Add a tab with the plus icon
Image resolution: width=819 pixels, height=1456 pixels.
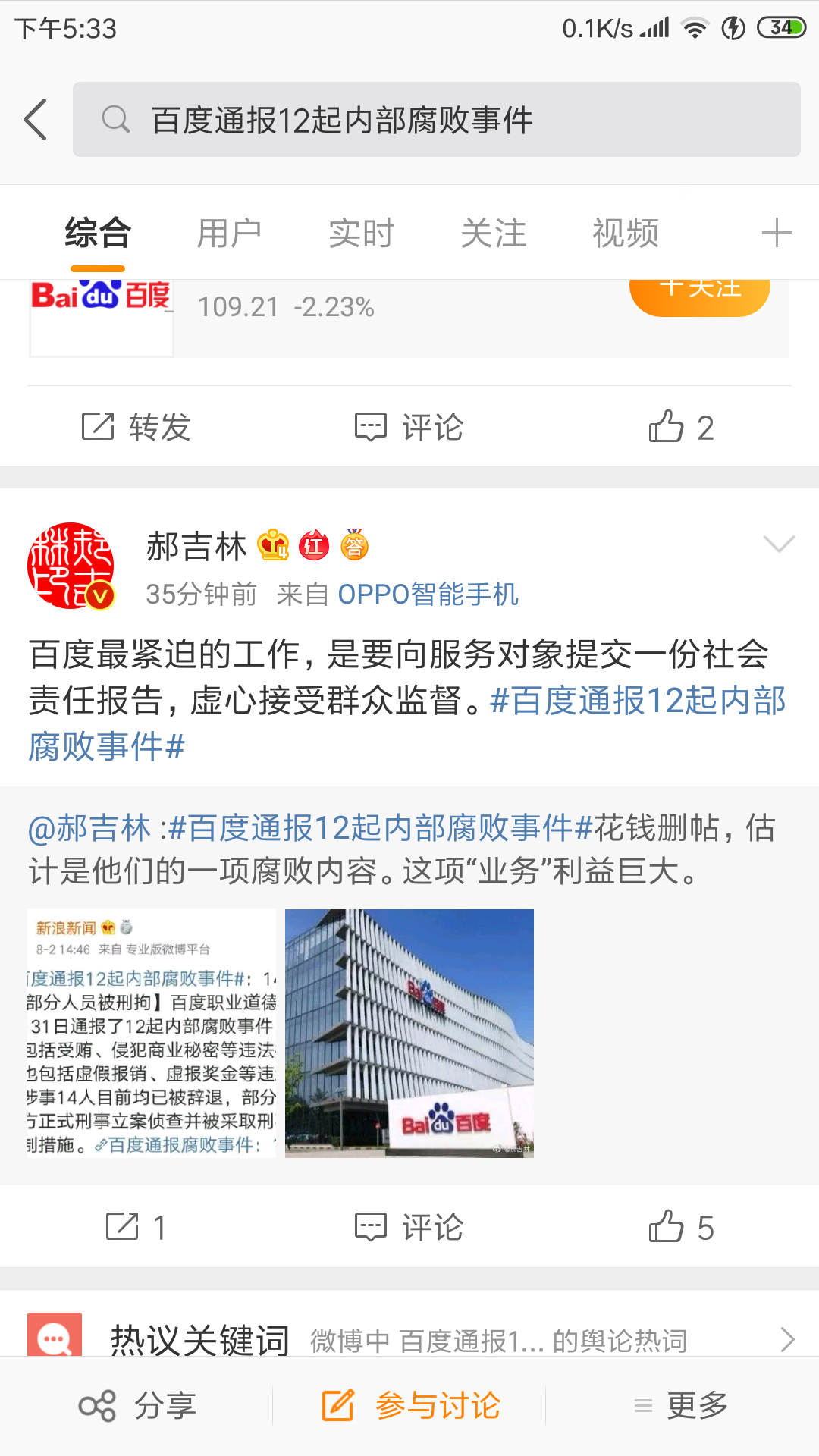coord(776,233)
